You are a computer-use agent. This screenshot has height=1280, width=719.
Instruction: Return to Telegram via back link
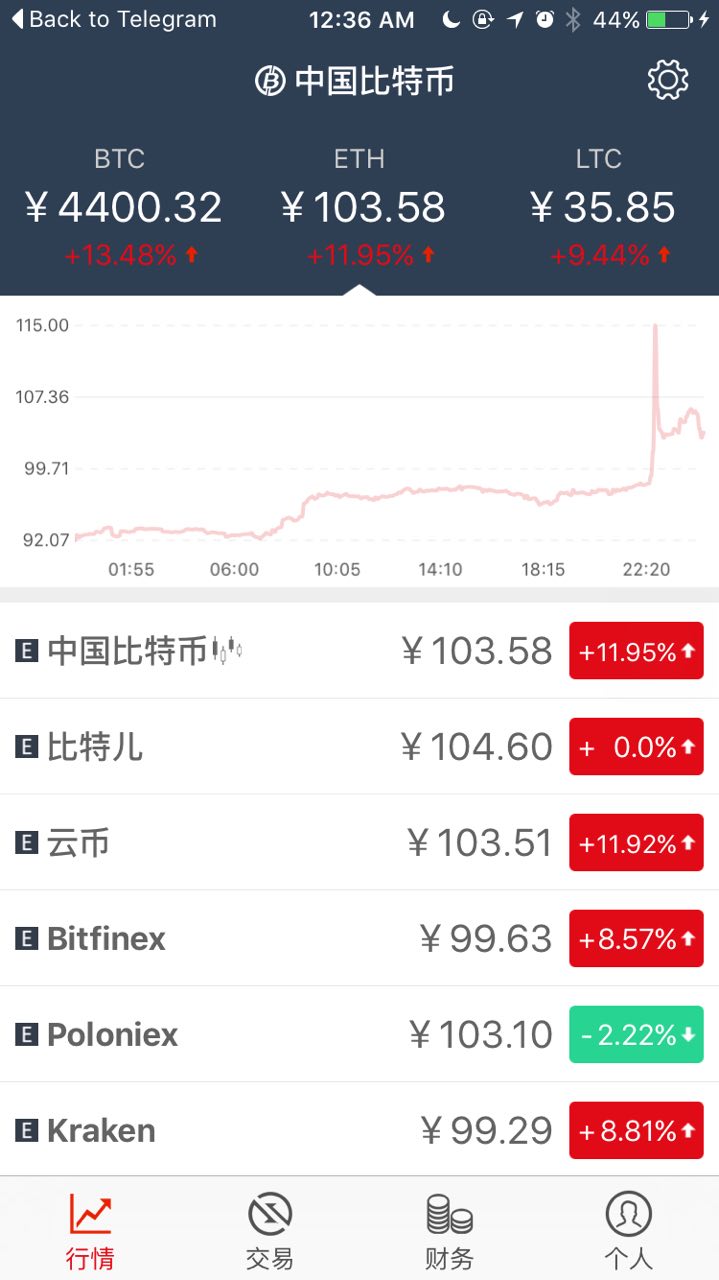pos(113,19)
